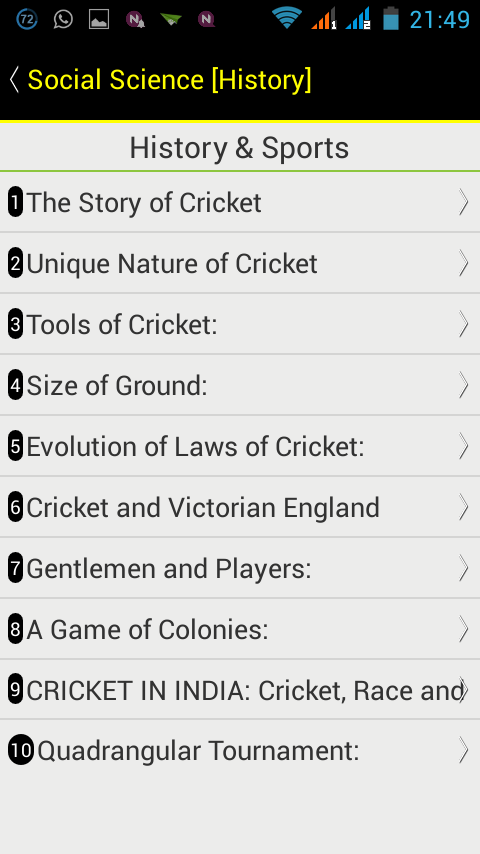Screen dimensions: 480x854
Task: Select Gentlemen and Players topic
Action: click(x=240, y=568)
